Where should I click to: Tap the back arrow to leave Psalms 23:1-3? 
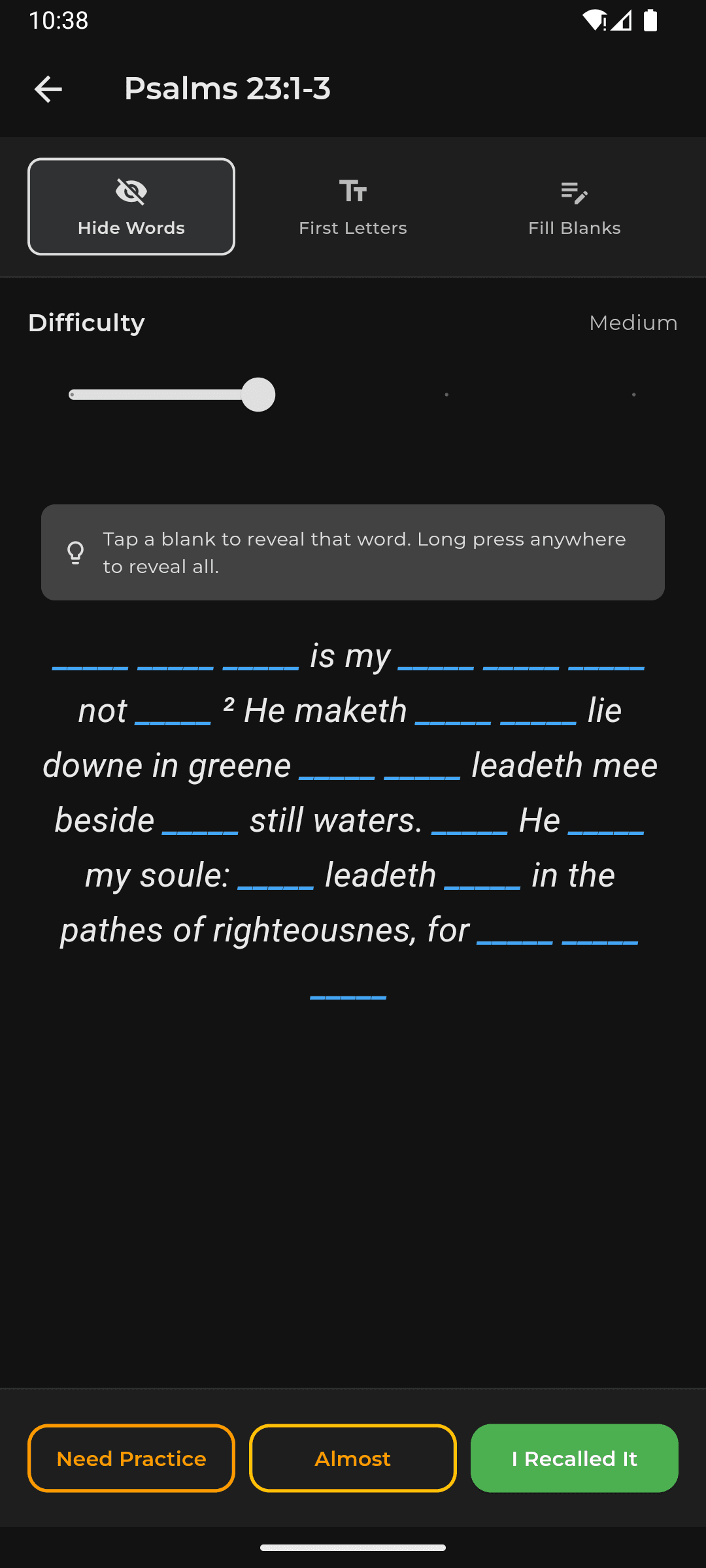[48, 89]
